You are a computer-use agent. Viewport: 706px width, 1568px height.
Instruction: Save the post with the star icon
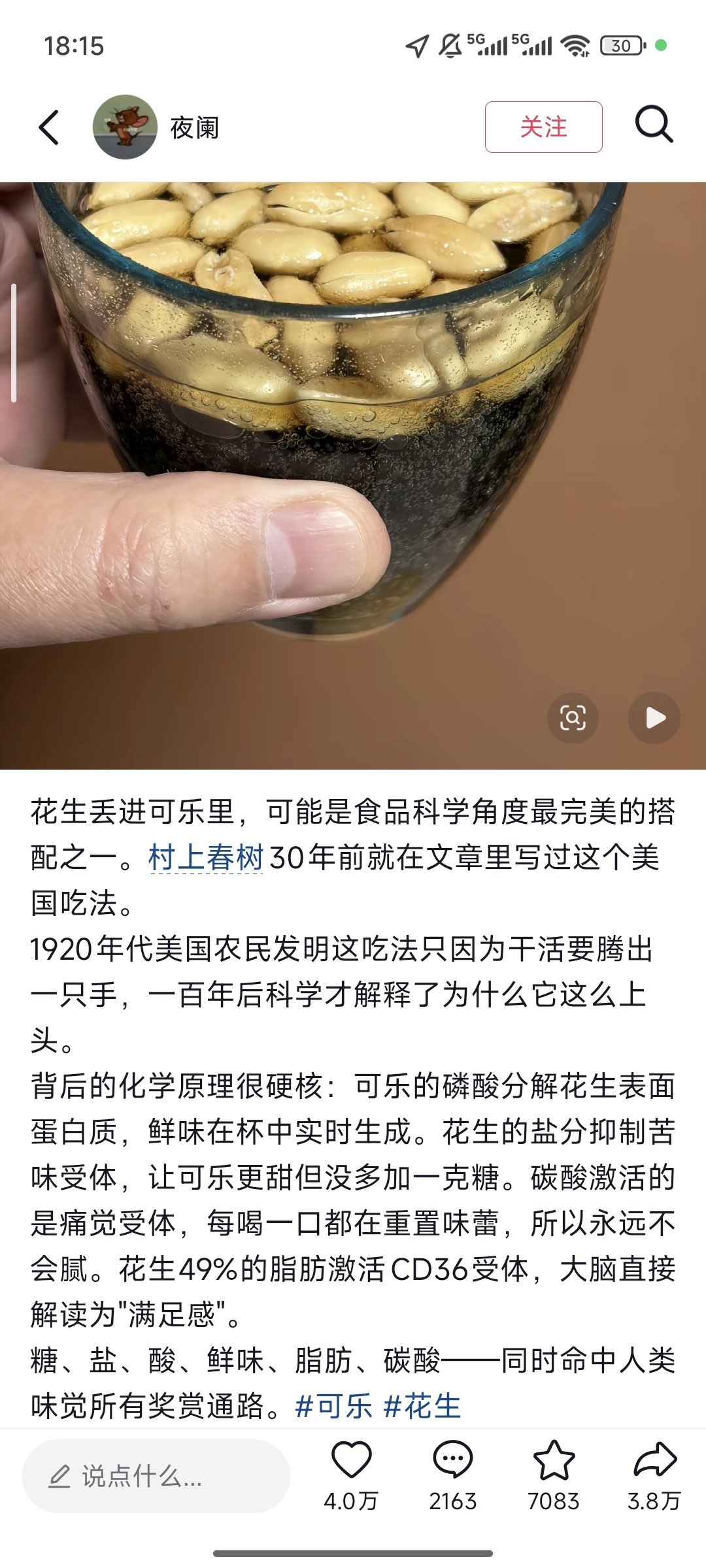tap(554, 1461)
